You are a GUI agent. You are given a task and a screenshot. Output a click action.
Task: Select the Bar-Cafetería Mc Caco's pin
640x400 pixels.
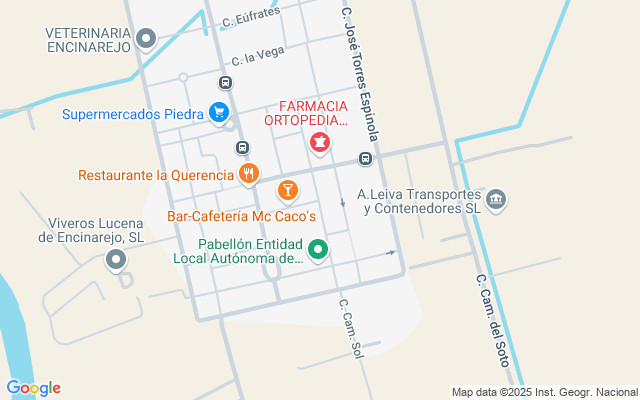point(287,189)
